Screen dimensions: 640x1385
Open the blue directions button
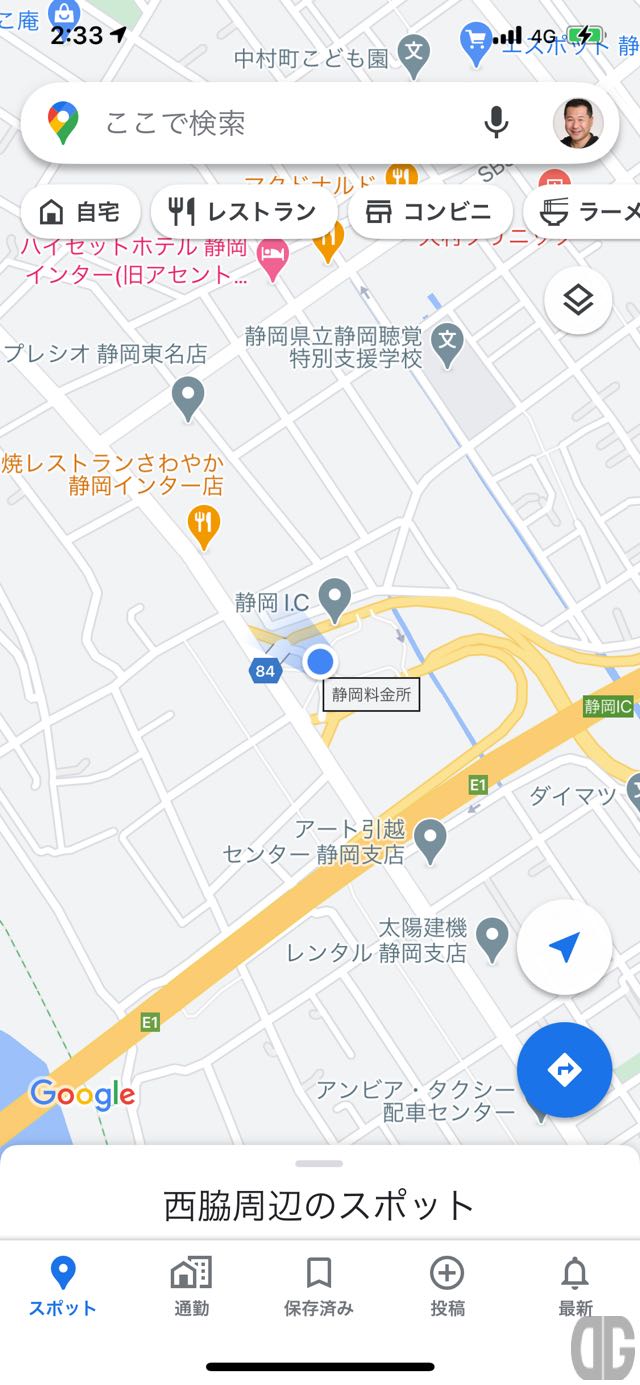[564, 1070]
